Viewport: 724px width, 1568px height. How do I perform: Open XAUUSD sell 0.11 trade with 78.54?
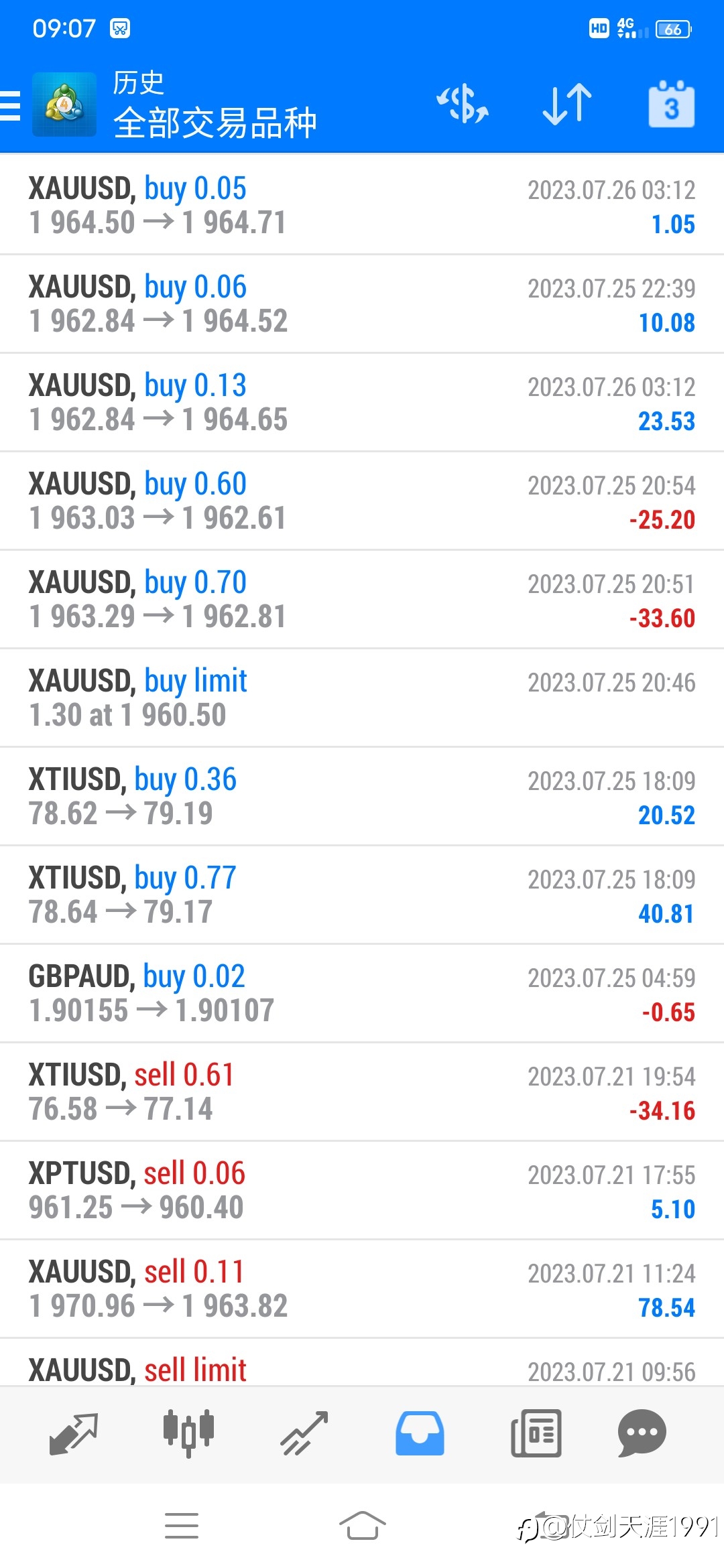point(362,1289)
